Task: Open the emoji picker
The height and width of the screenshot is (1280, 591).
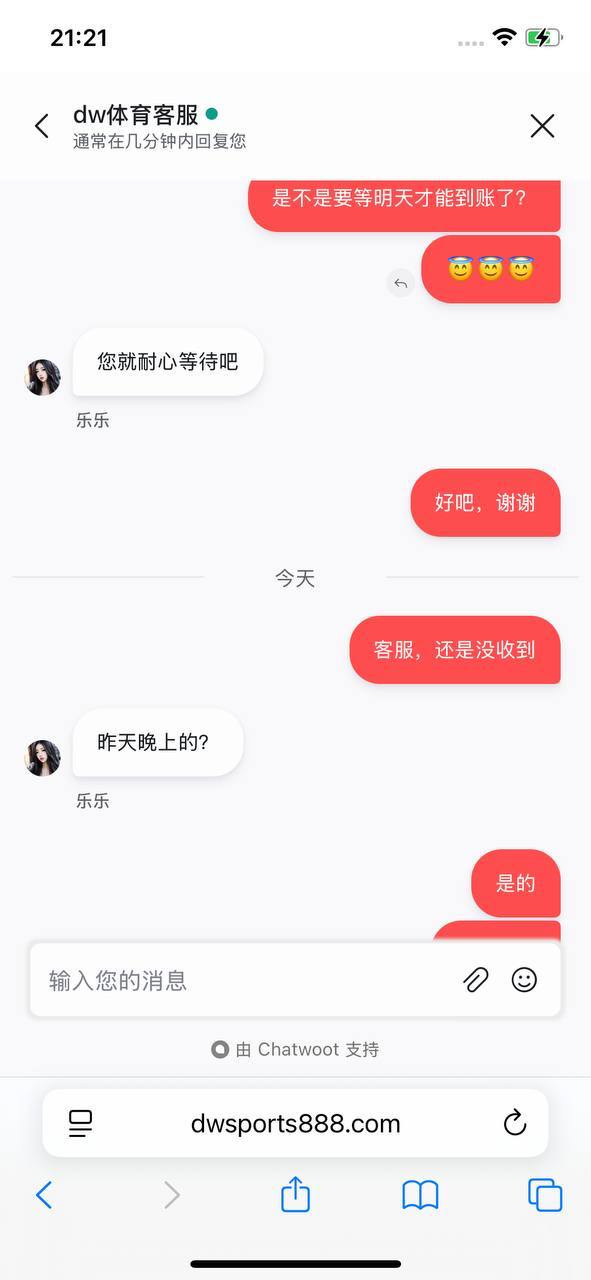Action: coord(524,980)
